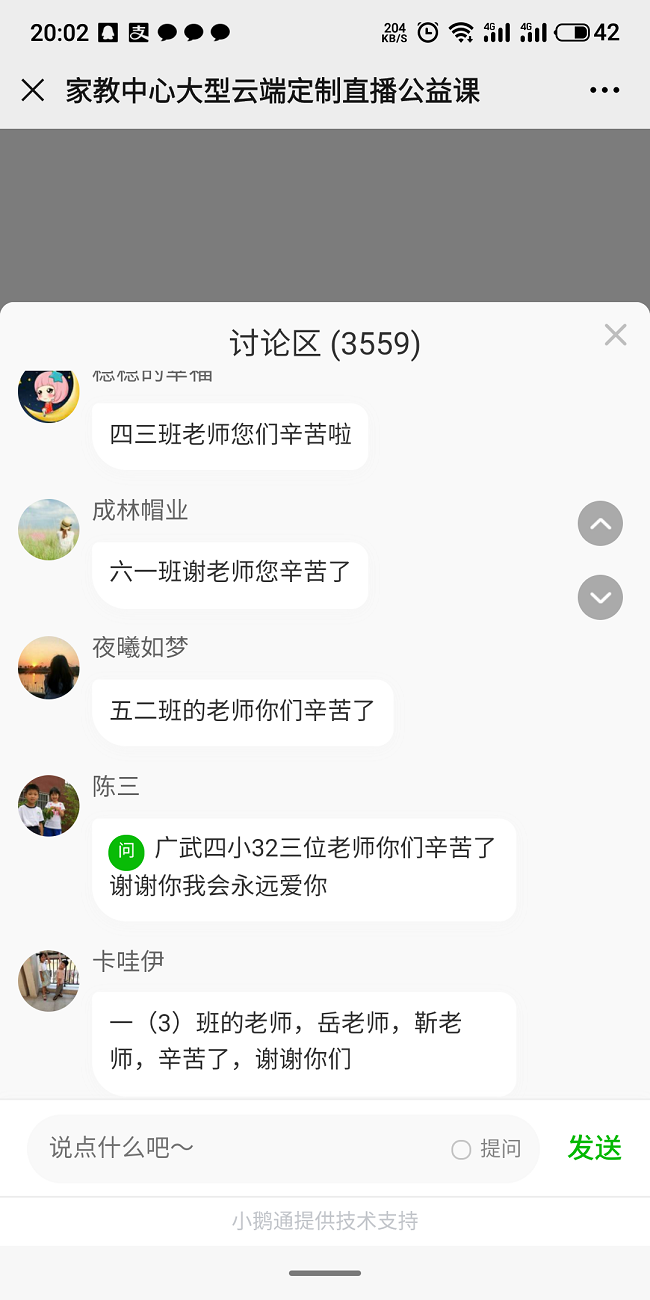Jump up with the up arrow button
The width and height of the screenshot is (650, 1300).
[600, 523]
